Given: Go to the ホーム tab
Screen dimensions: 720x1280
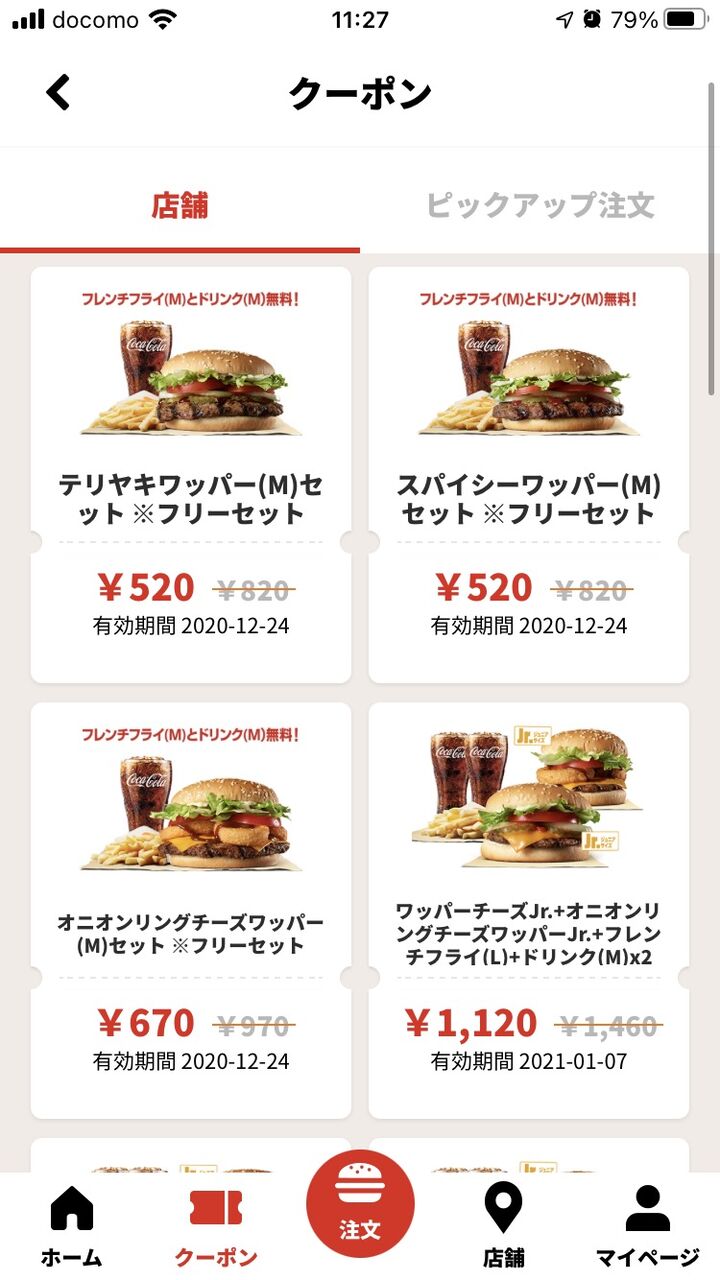Looking at the screenshot, I should pos(71,1225).
